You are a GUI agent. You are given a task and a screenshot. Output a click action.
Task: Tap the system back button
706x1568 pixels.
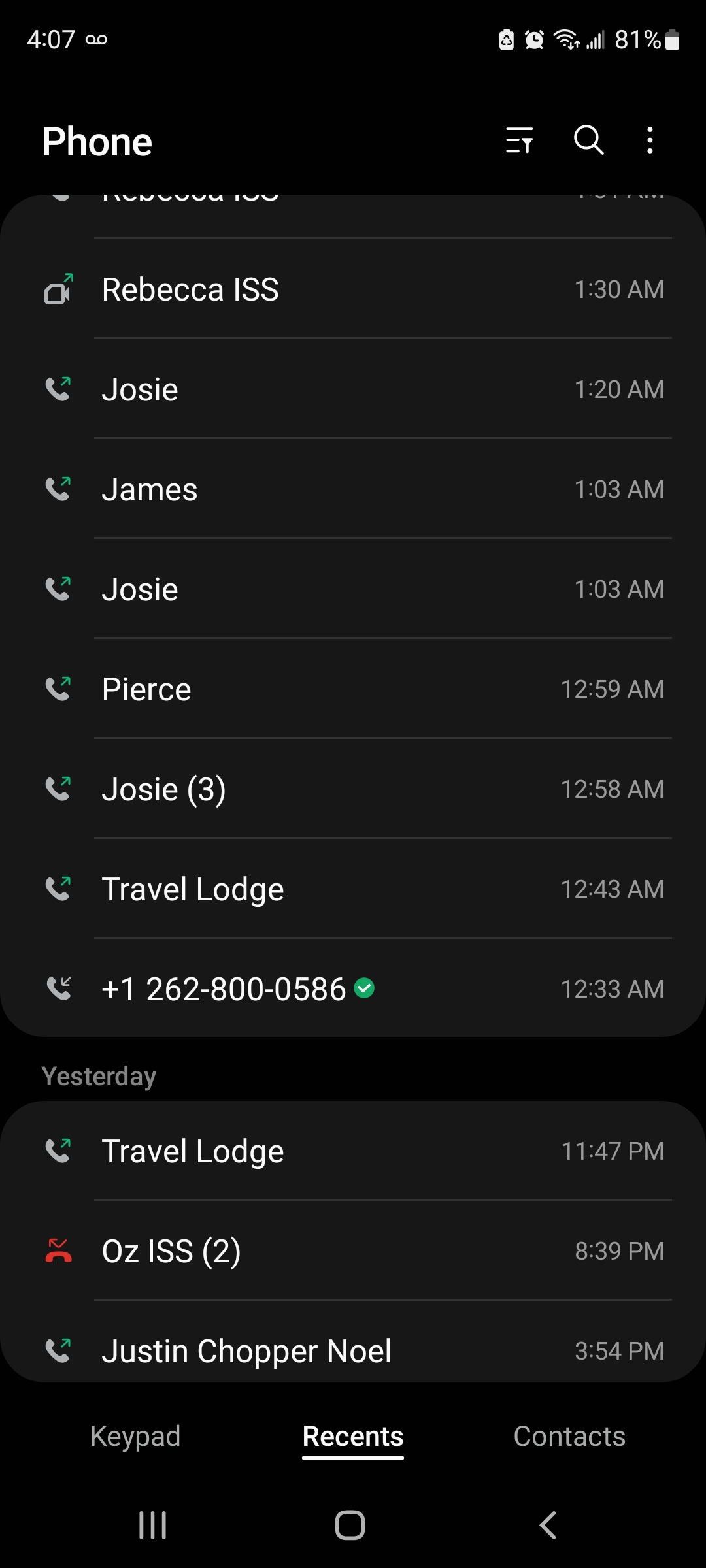548,1526
